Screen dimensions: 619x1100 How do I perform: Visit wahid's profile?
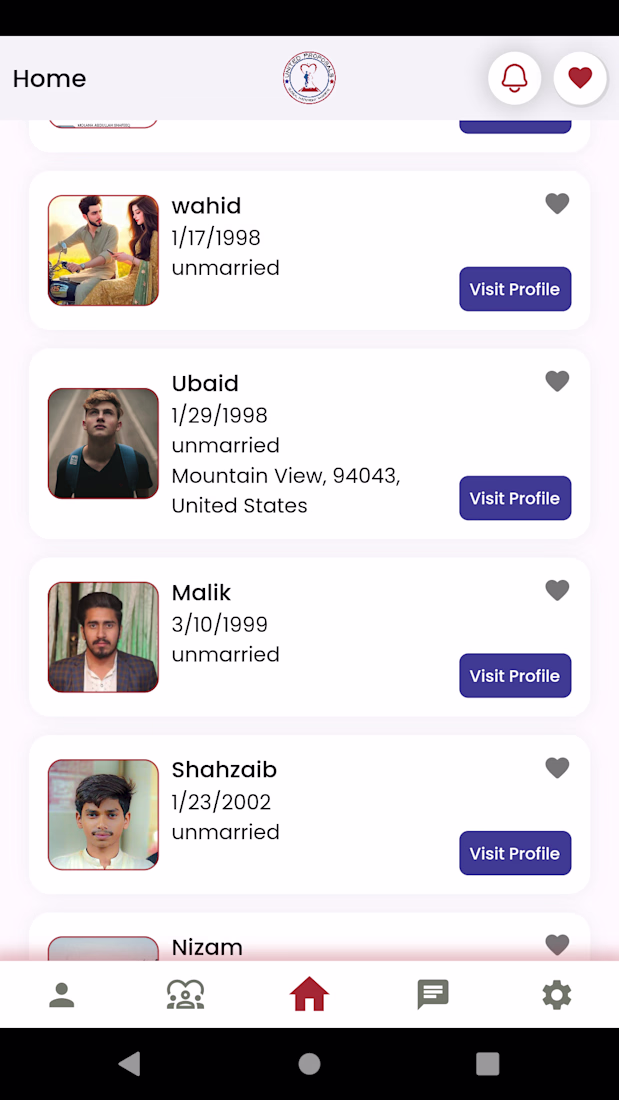coord(515,289)
